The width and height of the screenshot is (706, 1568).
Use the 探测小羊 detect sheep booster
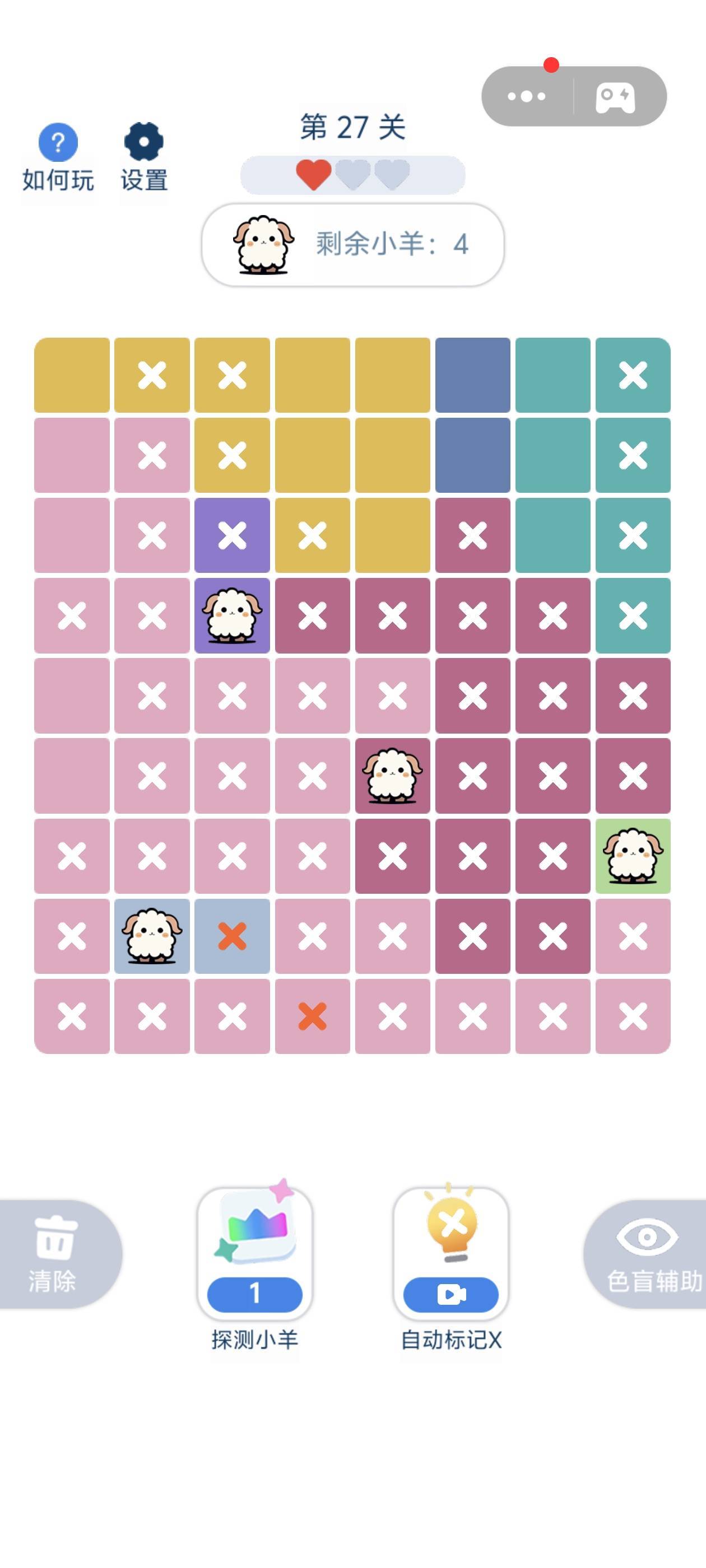[x=254, y=1255]
